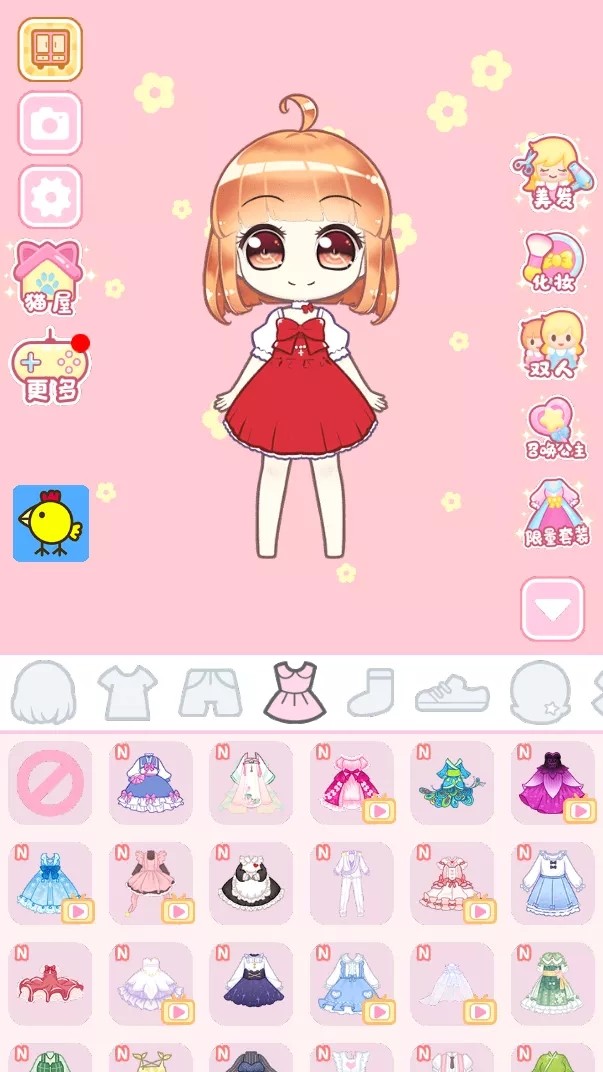Switch to the shoes category tab

point(452,692)
